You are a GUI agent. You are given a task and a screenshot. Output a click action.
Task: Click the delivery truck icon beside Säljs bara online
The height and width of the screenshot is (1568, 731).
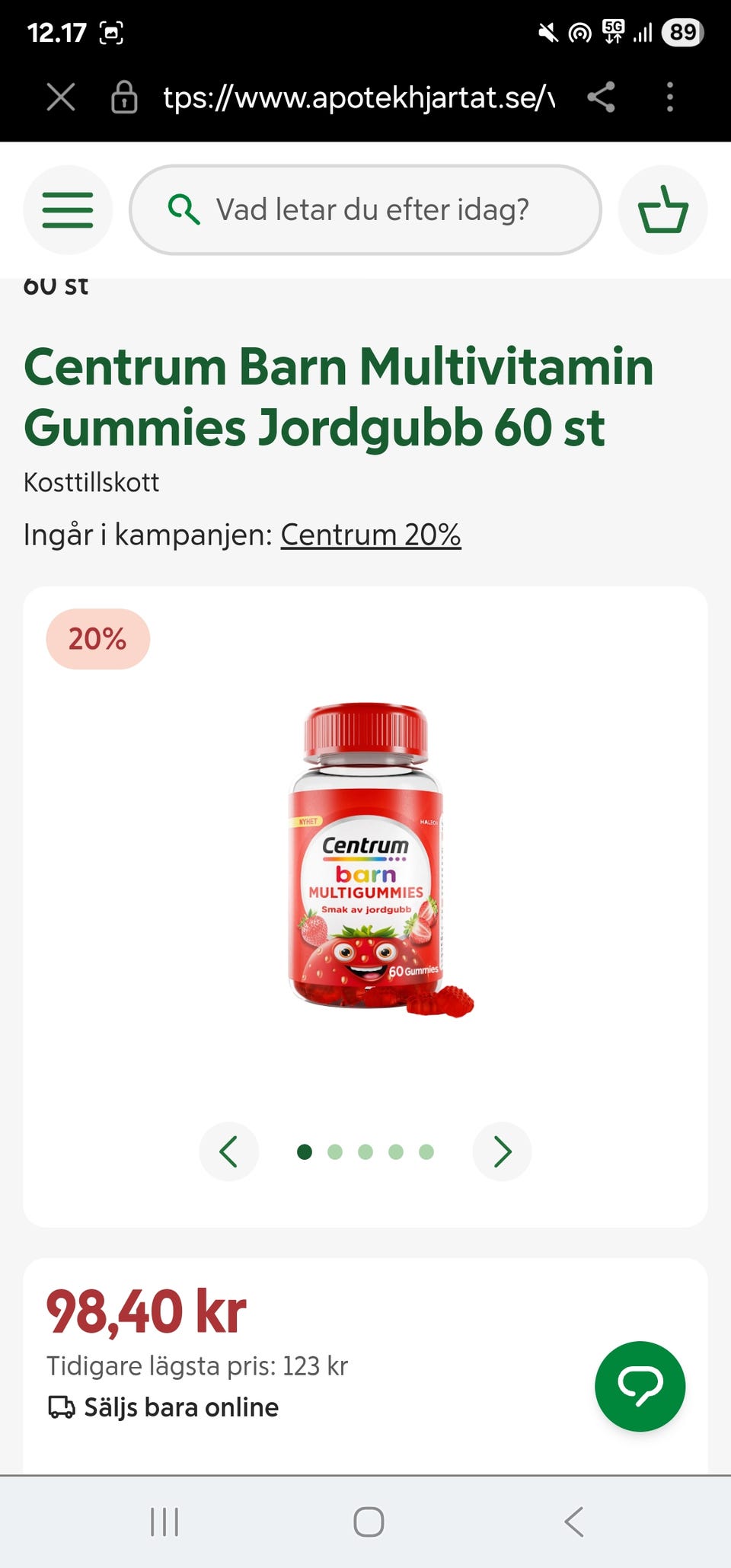tap(59, 1407)
